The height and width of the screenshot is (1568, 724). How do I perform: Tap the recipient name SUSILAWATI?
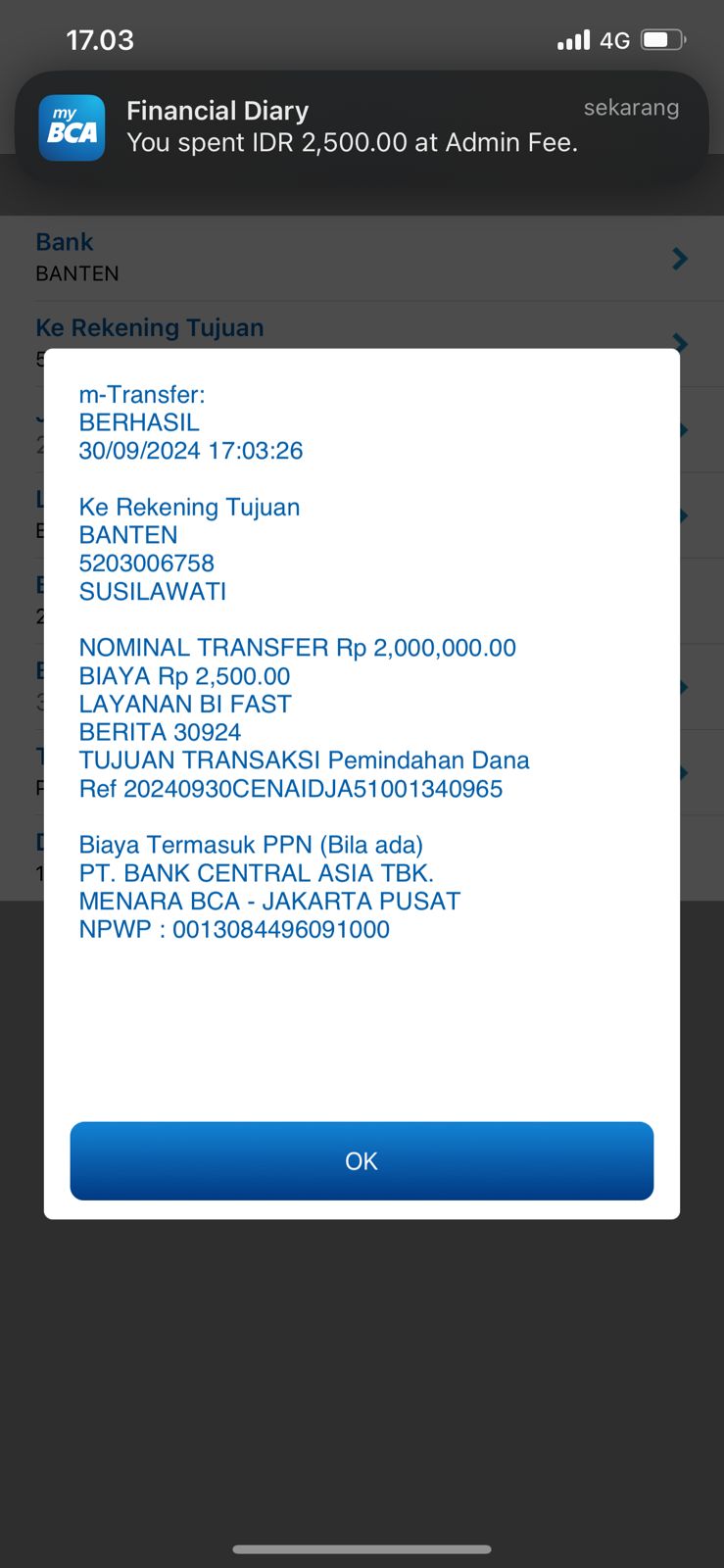pyautogui.click(x=152, y=591)
